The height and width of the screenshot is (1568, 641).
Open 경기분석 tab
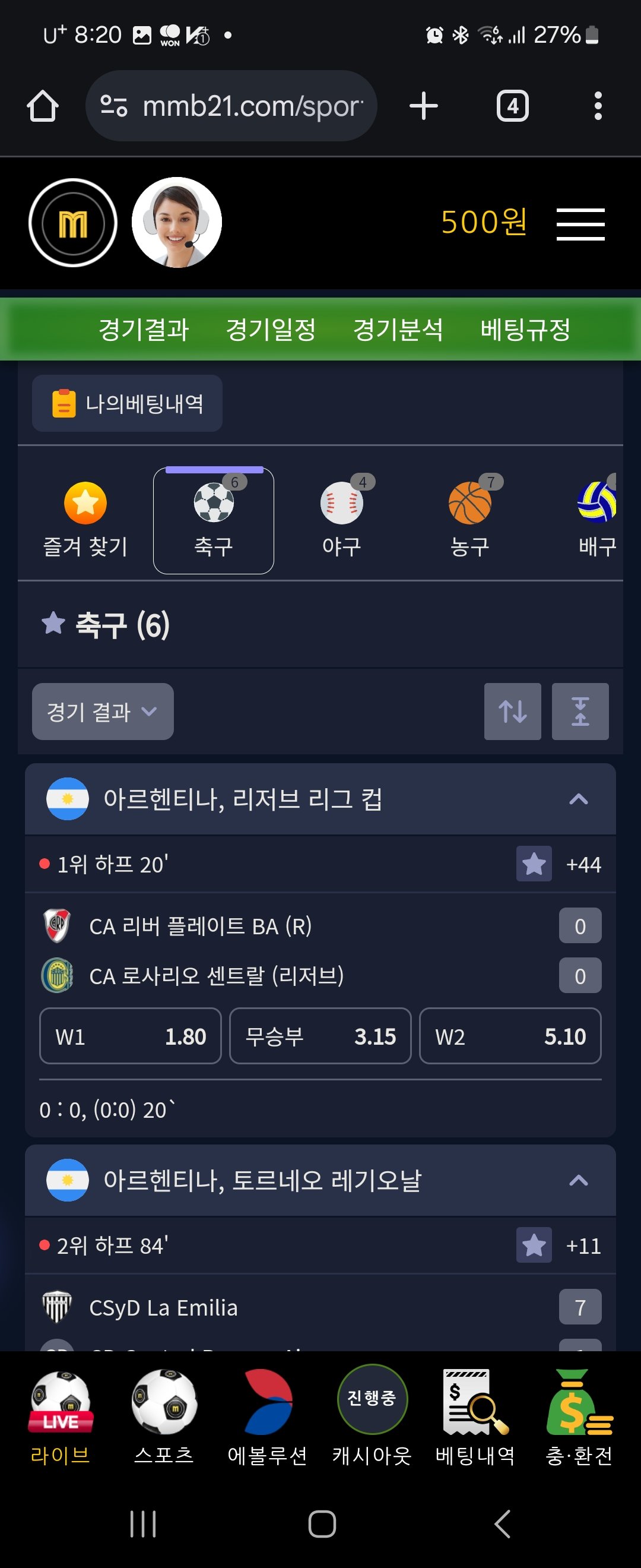coord(398,330)
